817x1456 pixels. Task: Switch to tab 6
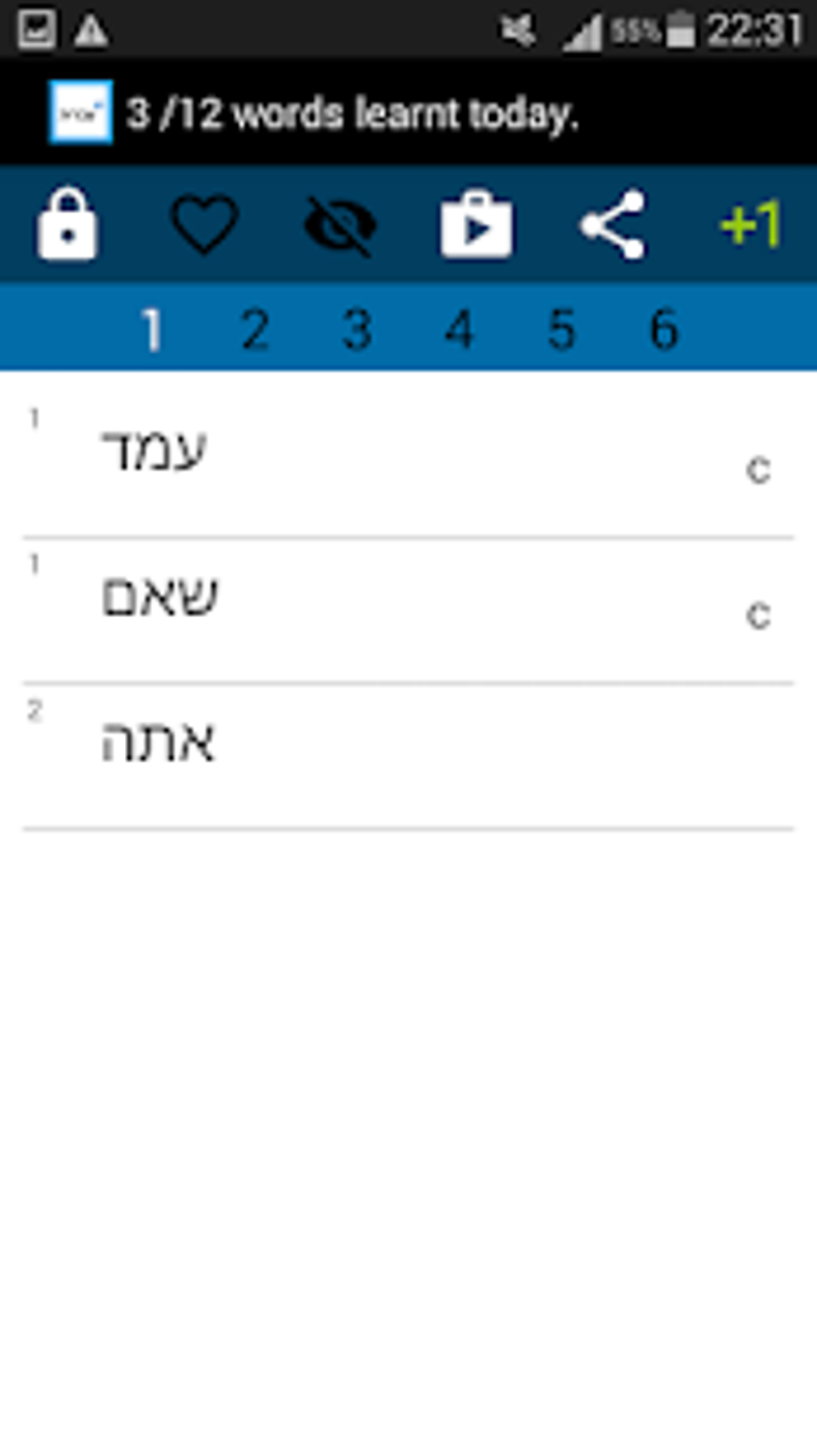pyautogui.click(x=664, y=329)
